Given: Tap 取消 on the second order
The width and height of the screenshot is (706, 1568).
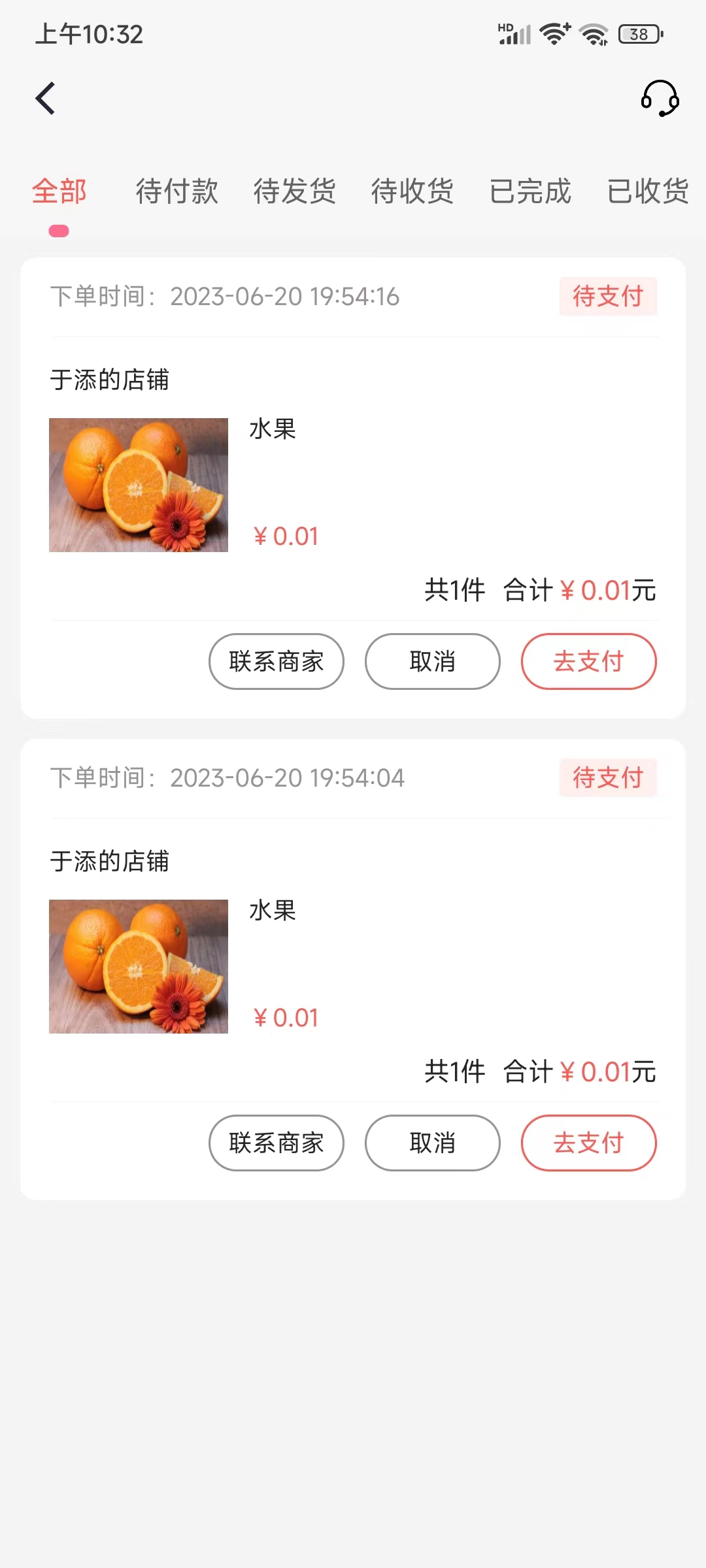Looking at the screenshot, I should point(432,1142).
